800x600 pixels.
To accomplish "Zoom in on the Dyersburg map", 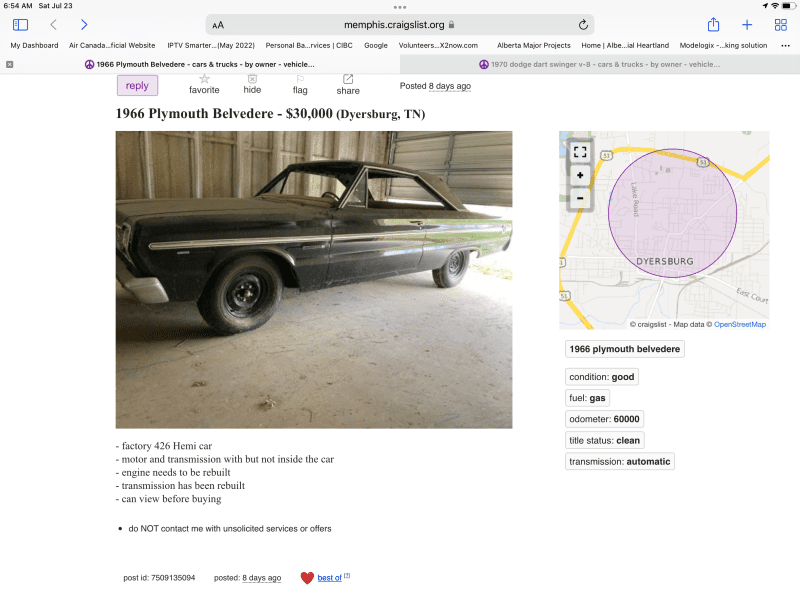I will [580, 175].
